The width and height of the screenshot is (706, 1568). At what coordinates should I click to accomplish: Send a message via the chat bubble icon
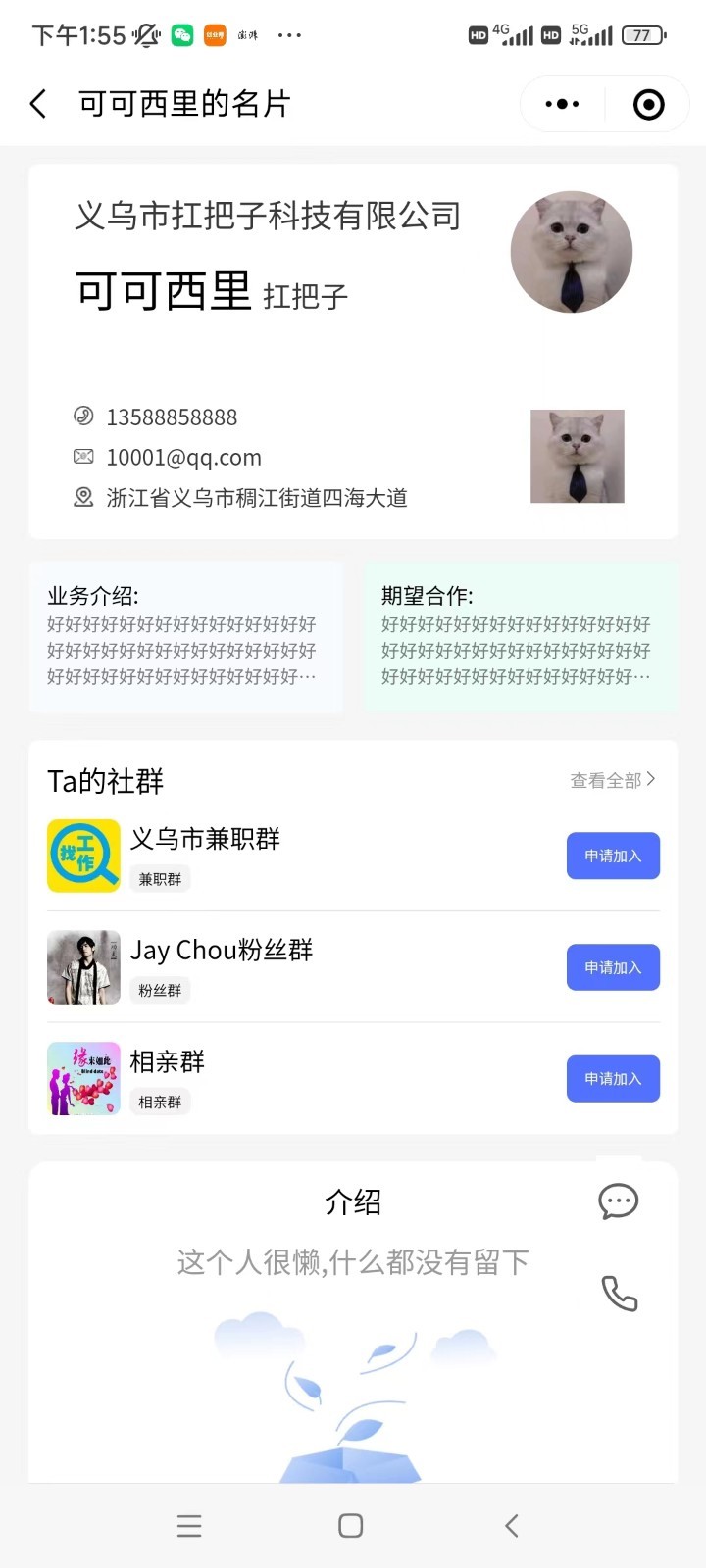point(619,1201)
